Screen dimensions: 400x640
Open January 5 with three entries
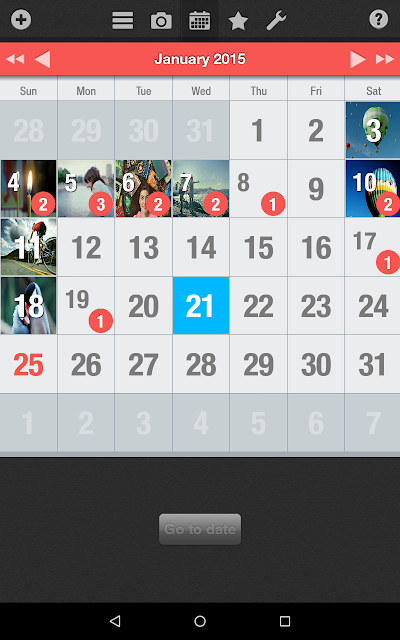(86, 189)
